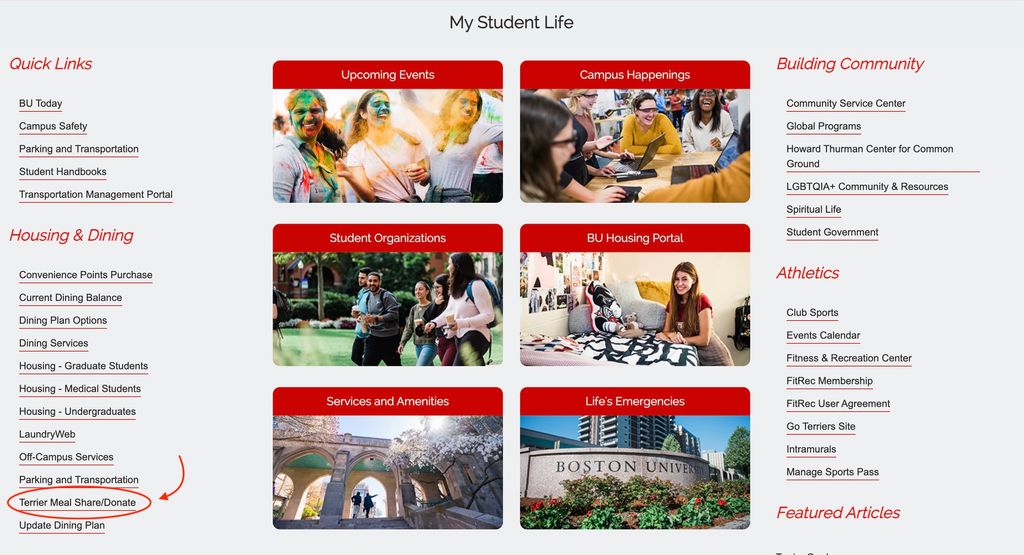View the FitRec Membership link
Image resolution: width=1024 pixels, height=555 pixels.
coord(829,381)
